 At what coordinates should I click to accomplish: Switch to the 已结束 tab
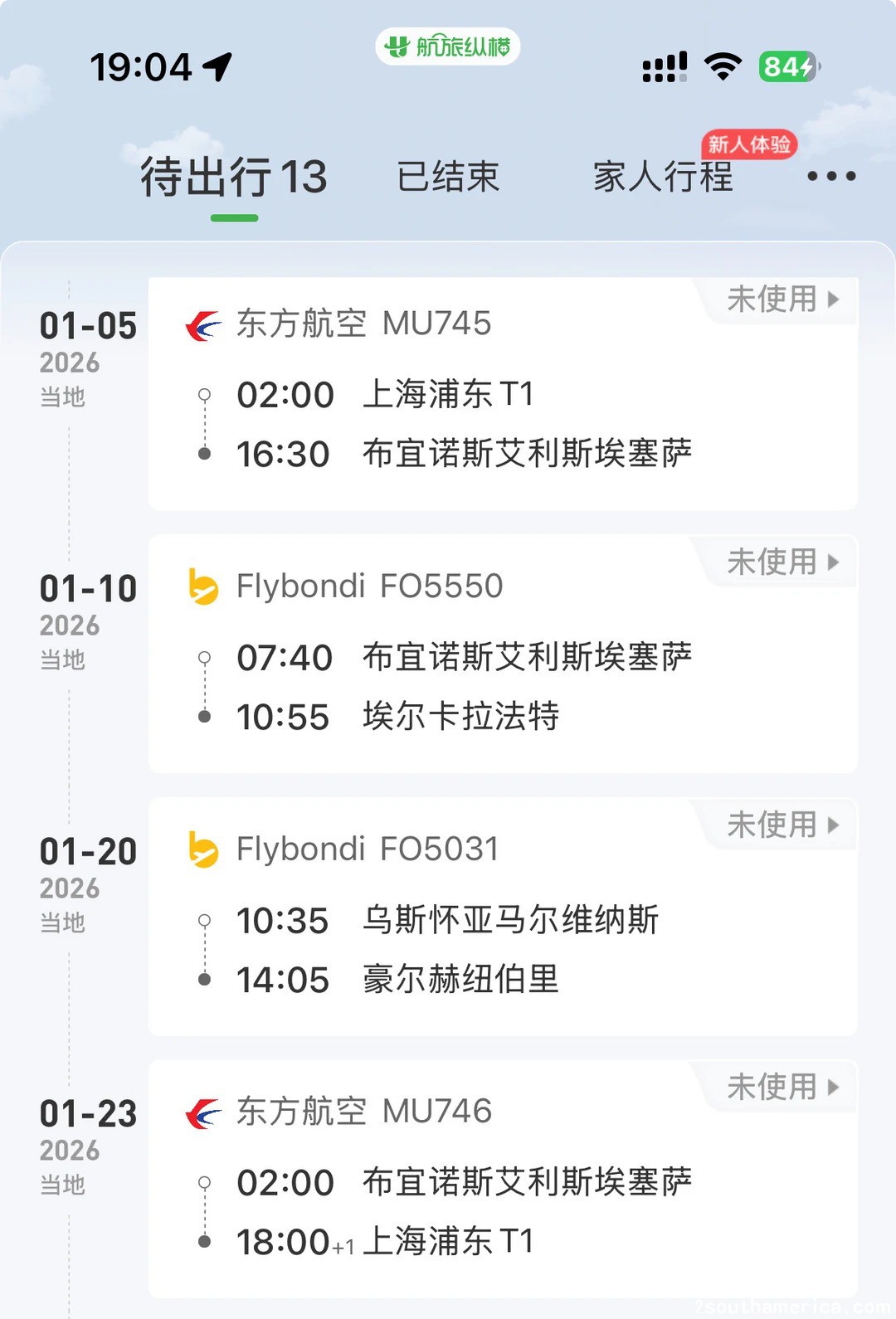pyautogui.click(x=448, y=177)
